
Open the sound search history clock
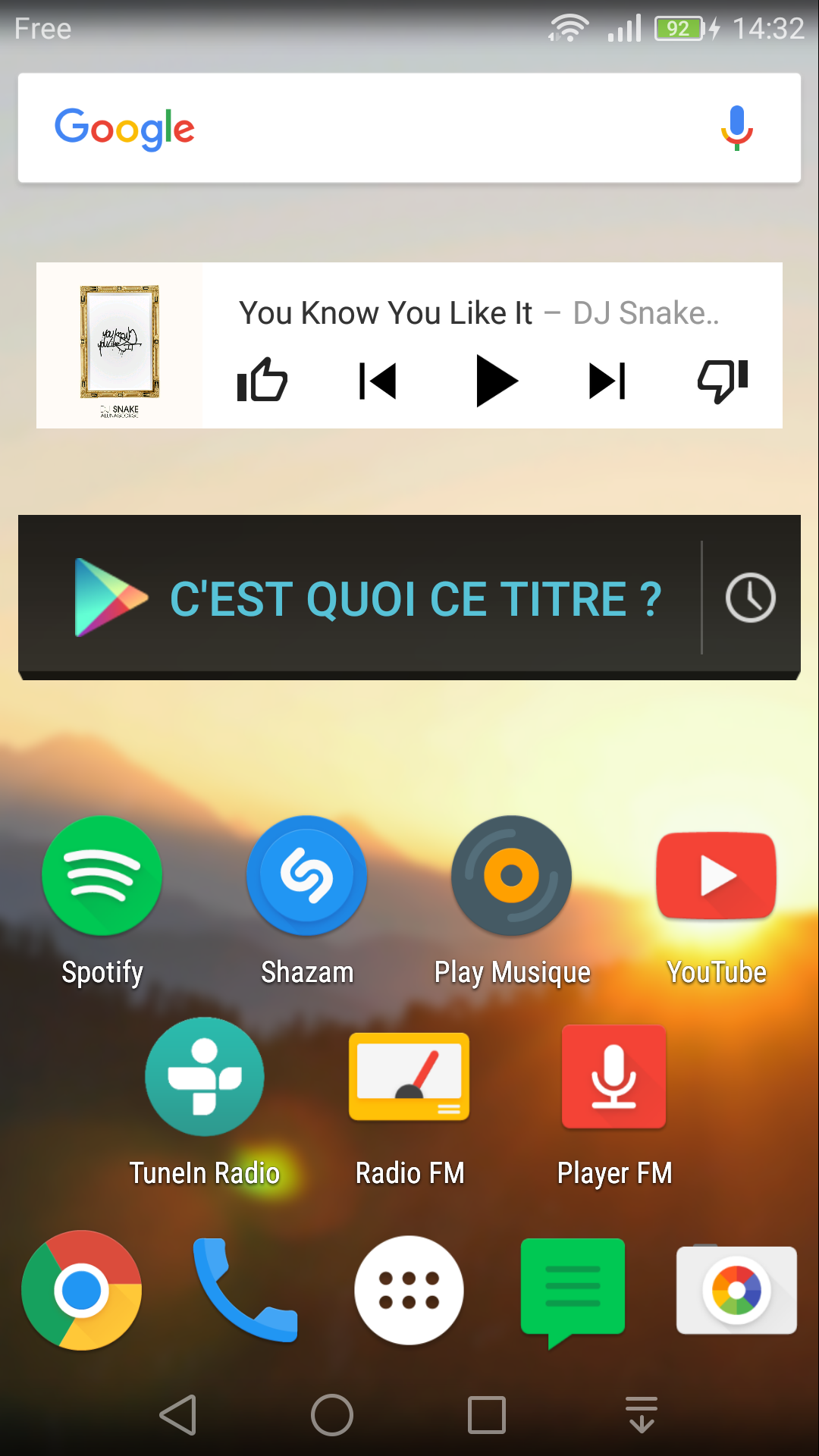click(750, 598)
